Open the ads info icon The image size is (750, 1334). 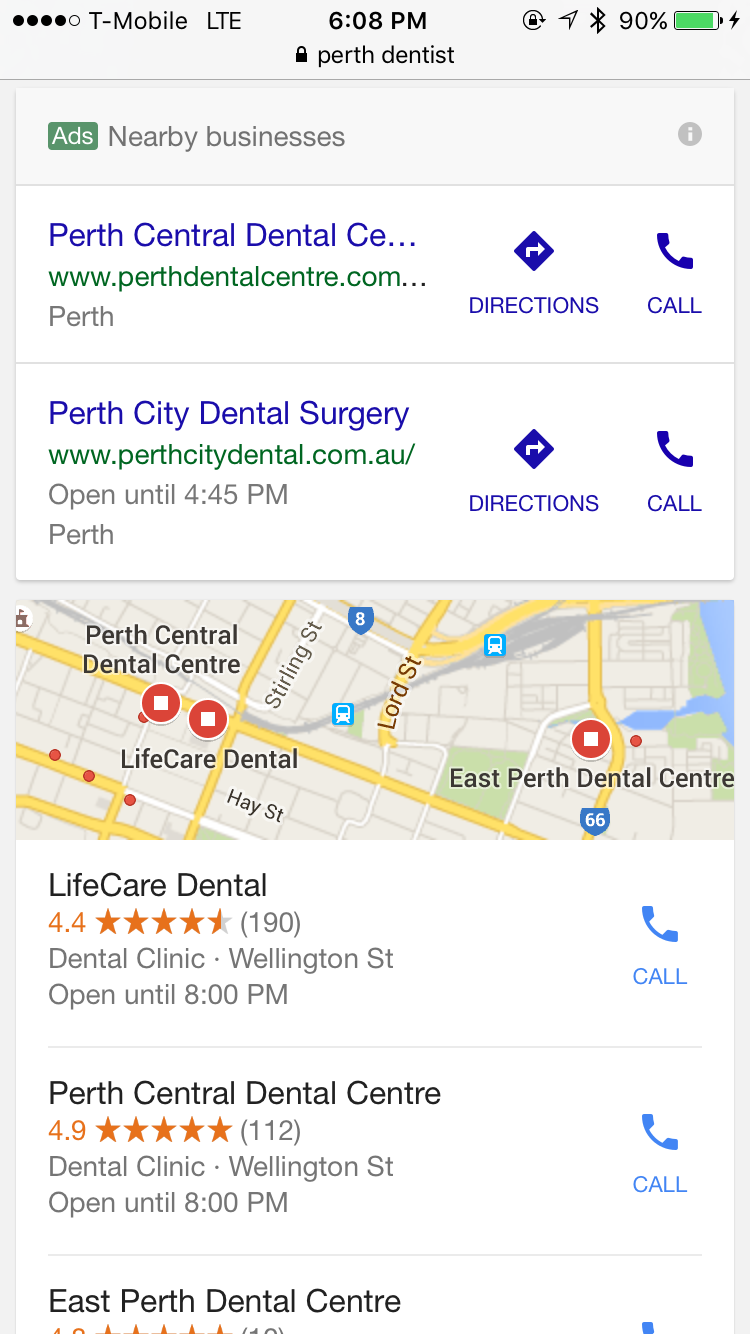(x=689, y=135)
